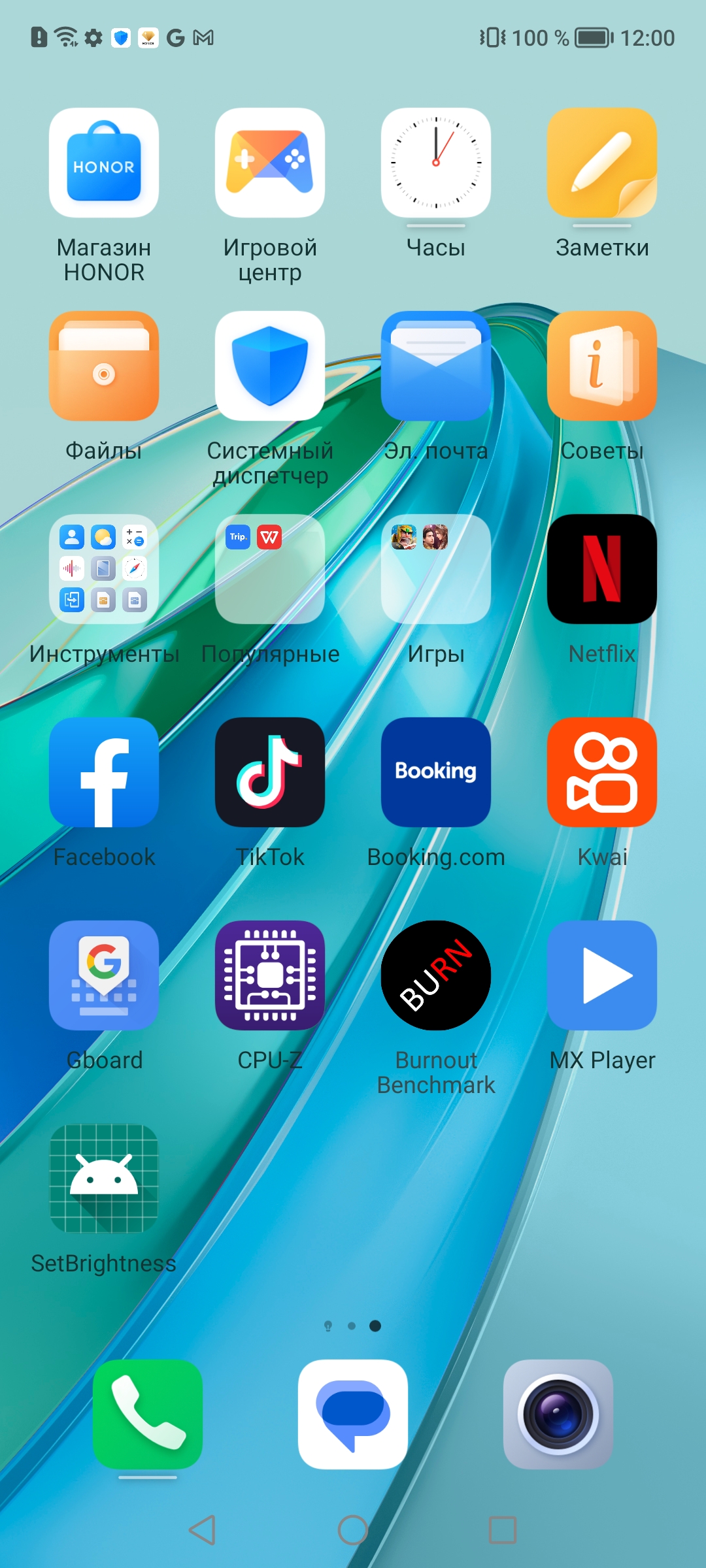This screenshot has width=706, height=1568.
Task: Open Facebook
Action: click(x=104, y=772)
